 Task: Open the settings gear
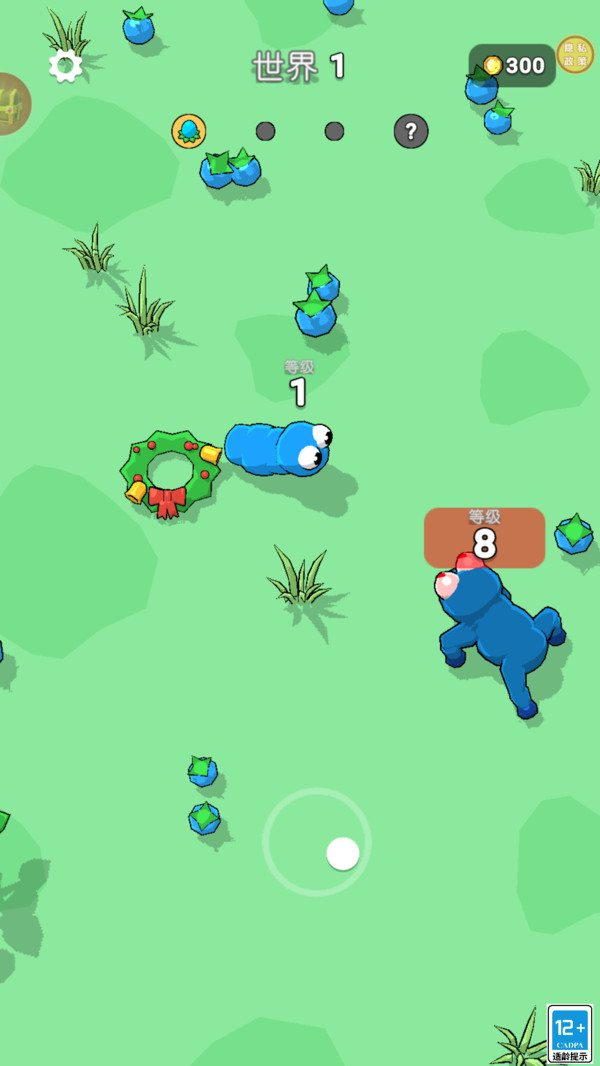(x=66, y=66)
